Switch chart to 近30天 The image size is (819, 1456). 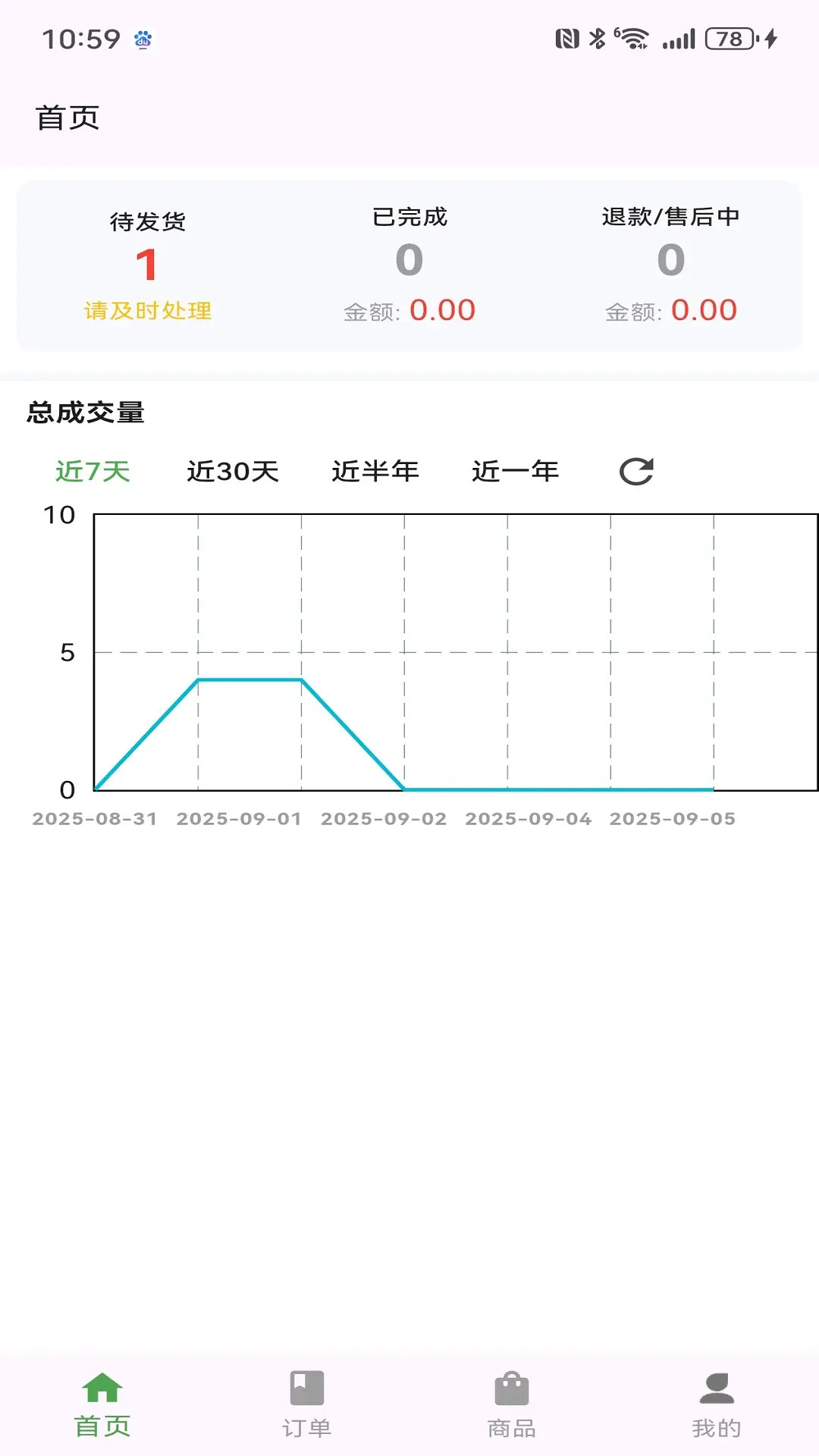[233, 471]
